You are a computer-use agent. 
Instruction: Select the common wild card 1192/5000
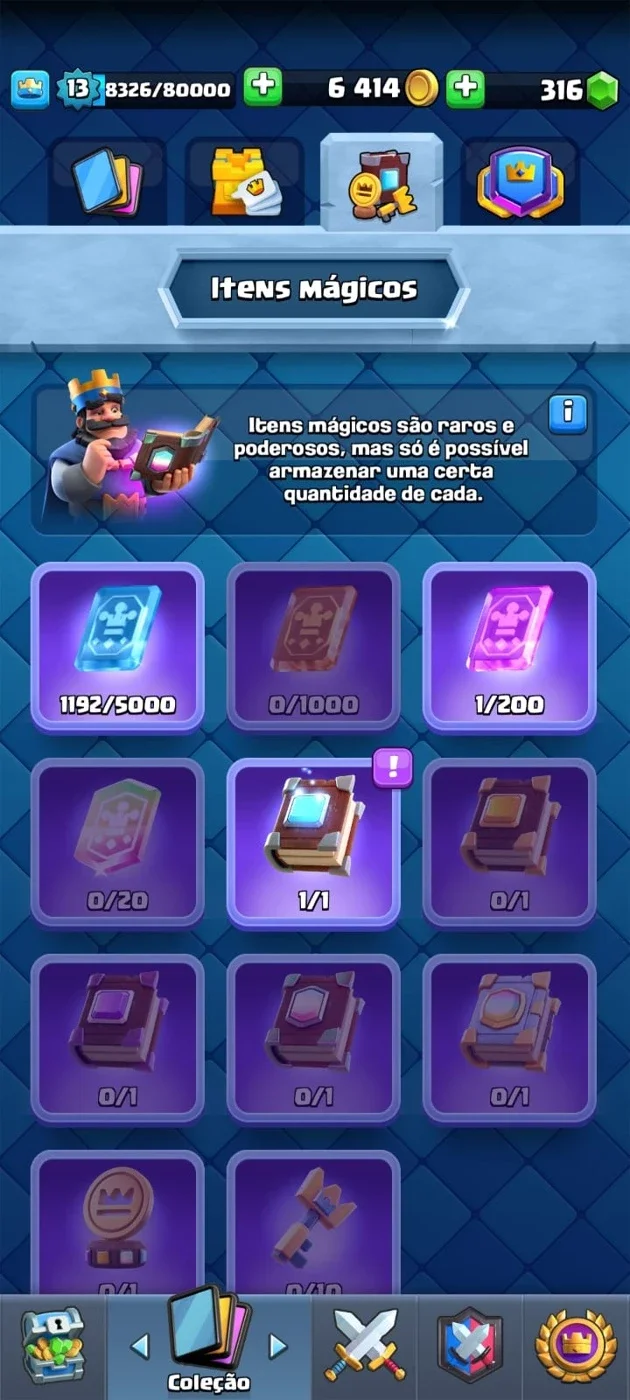(117, 647)
